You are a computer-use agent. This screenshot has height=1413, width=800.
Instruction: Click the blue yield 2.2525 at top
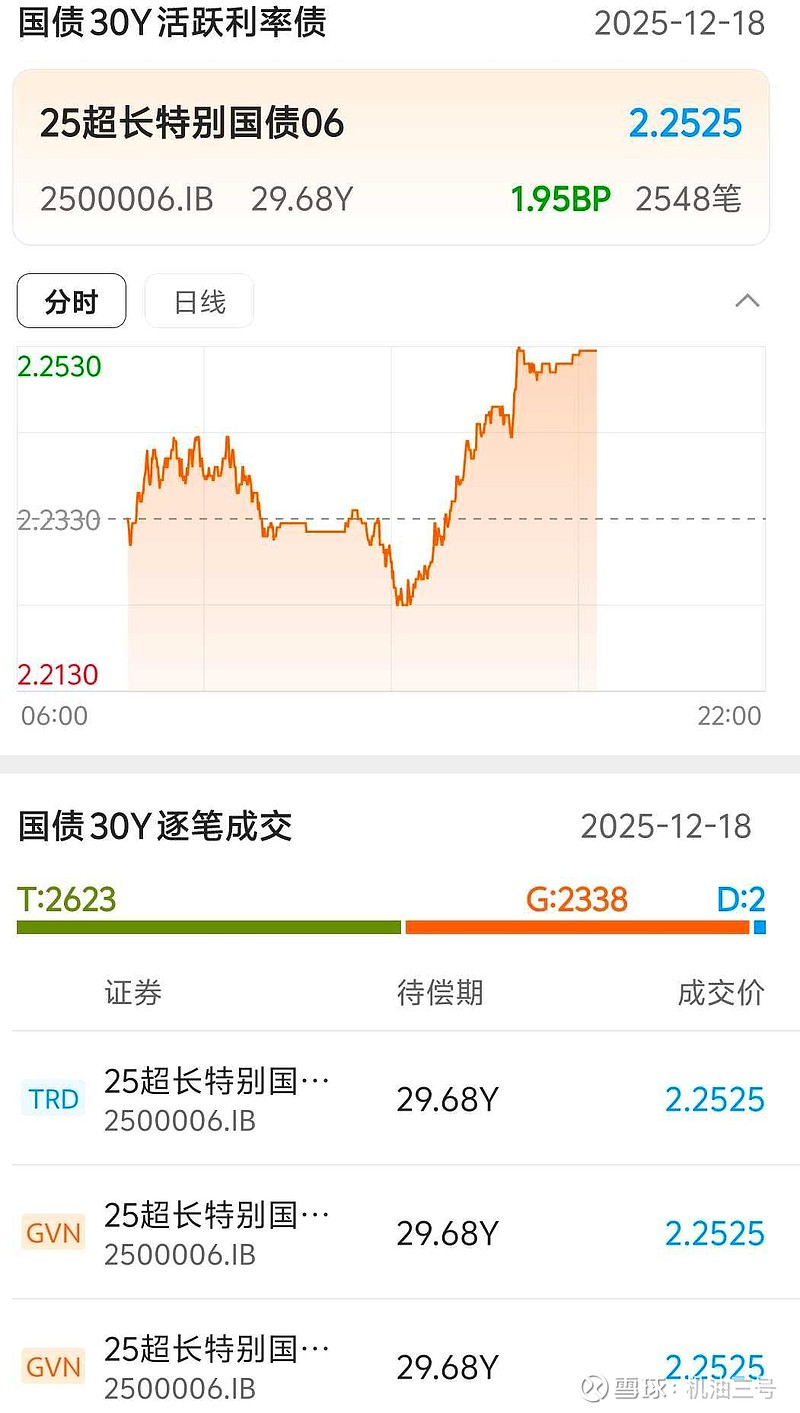tap(685, 123)
